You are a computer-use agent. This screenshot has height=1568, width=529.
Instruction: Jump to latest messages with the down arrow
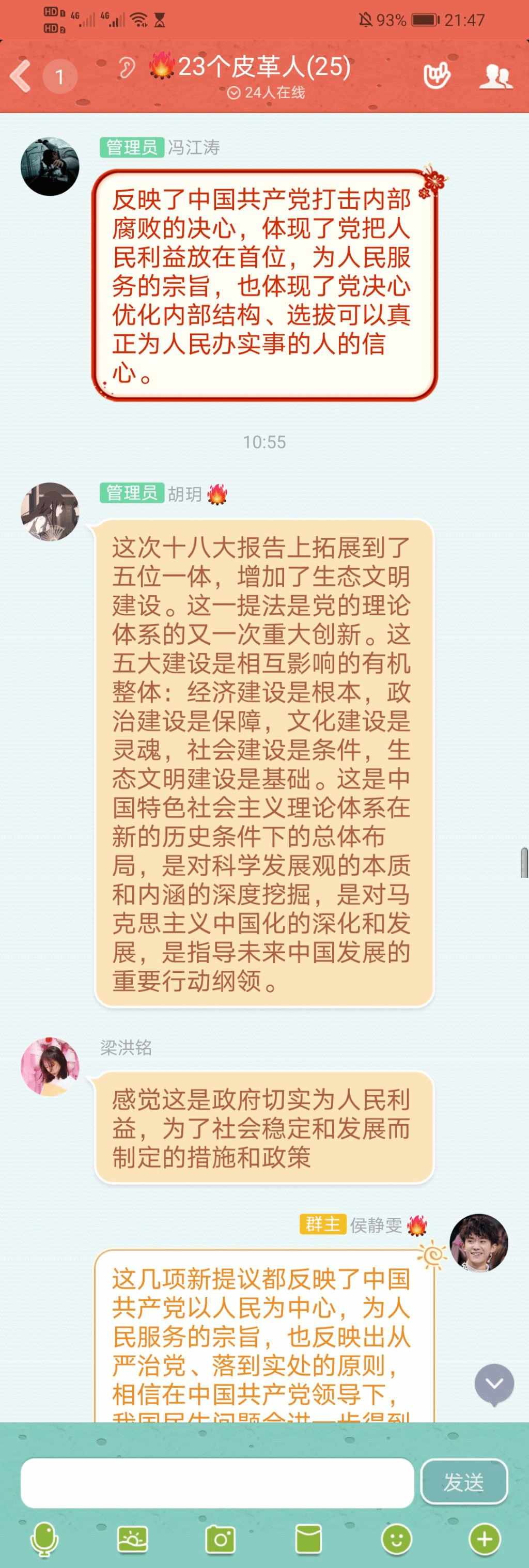494,1384
